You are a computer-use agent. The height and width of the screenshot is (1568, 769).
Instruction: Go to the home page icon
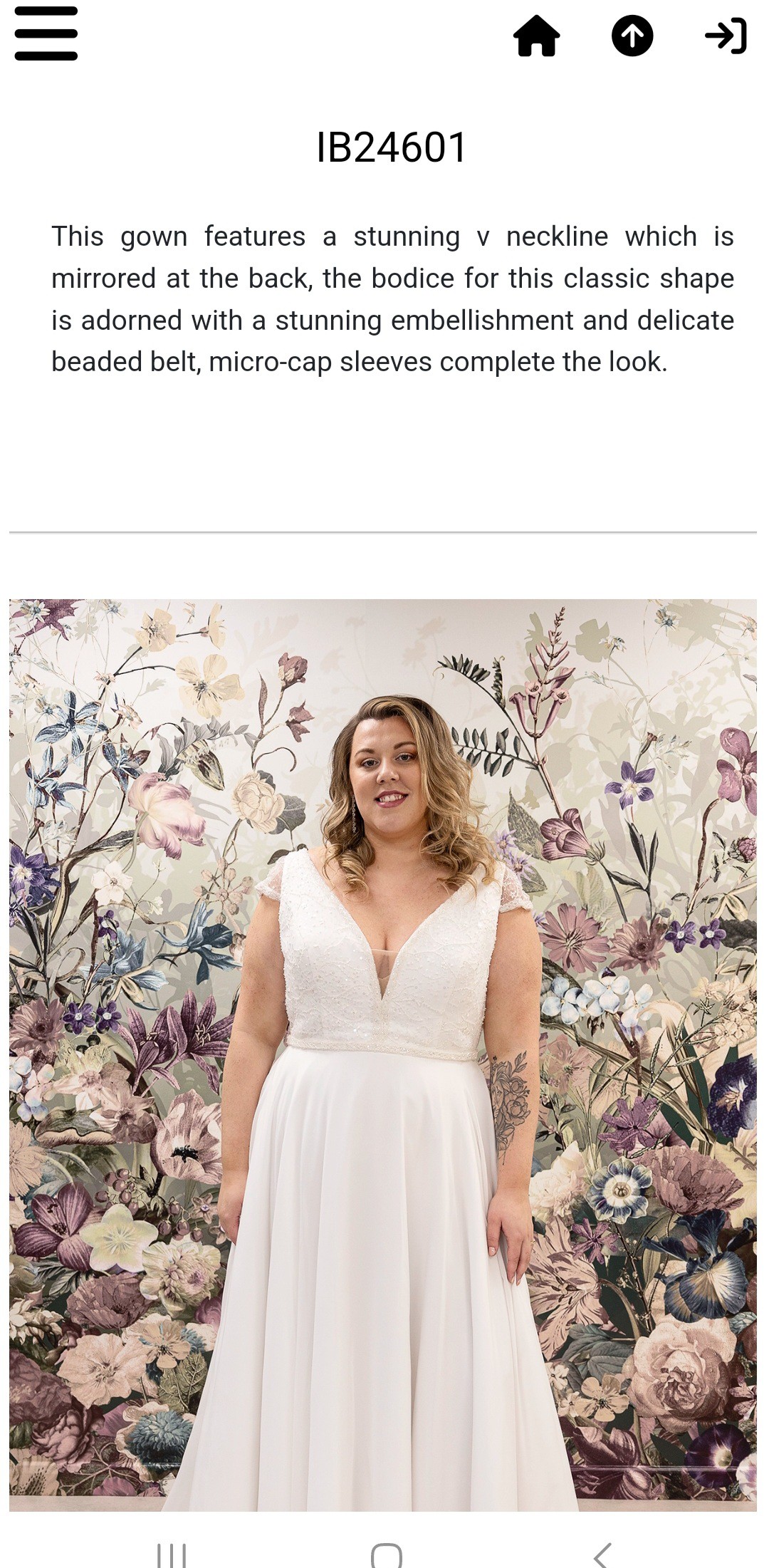click(x=537, y=36)
